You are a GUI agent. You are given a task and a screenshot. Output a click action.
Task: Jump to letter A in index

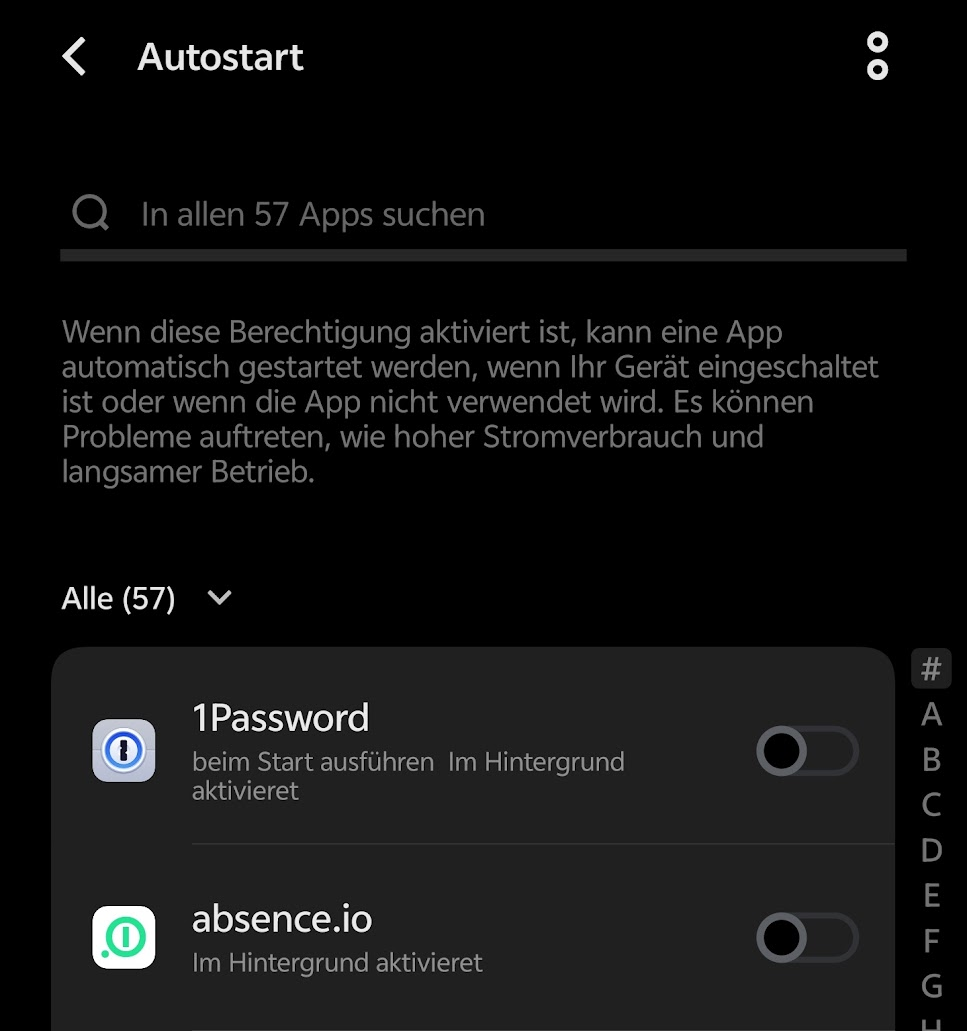tap(931, 714)
